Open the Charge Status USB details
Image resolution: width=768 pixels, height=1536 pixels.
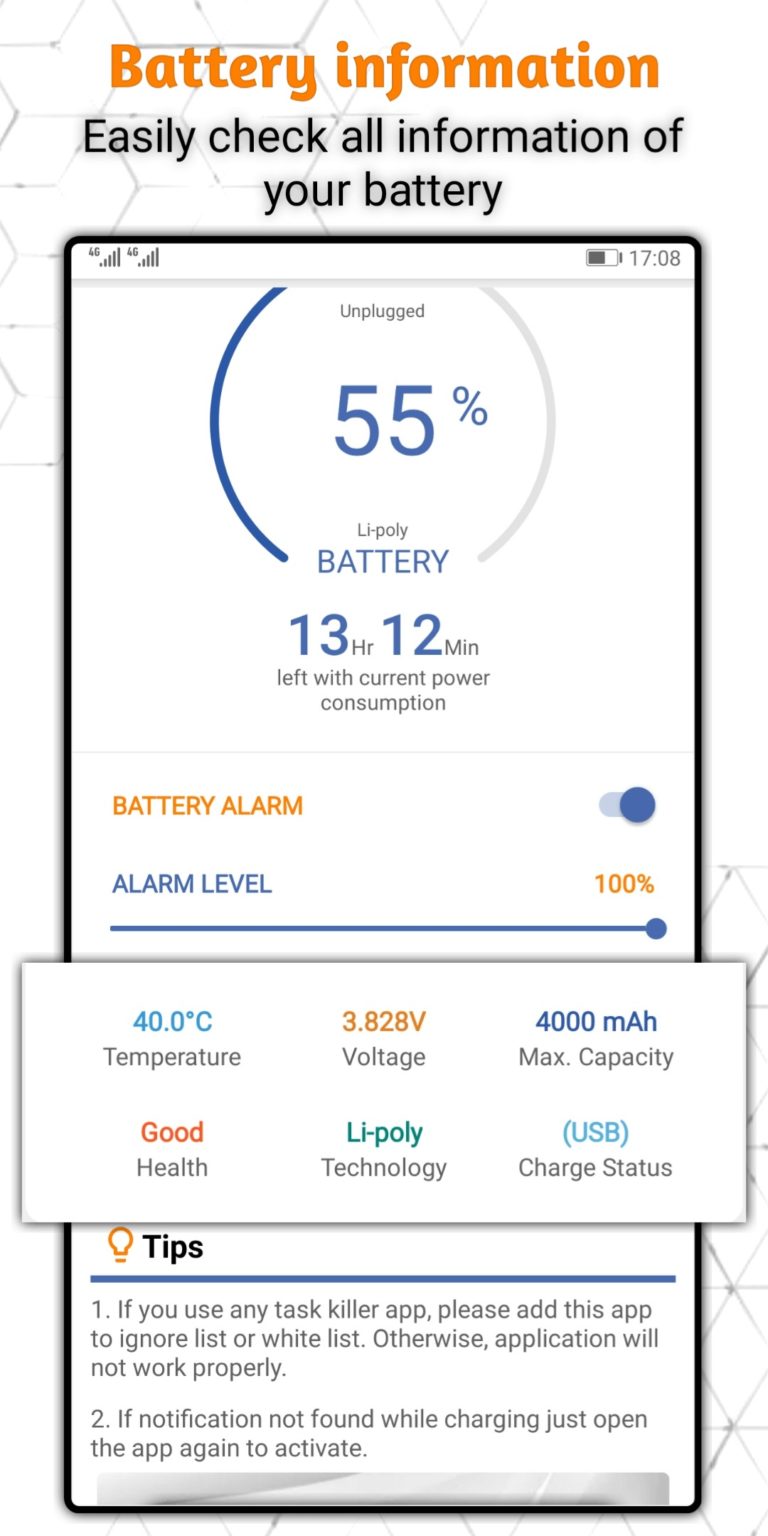[595, 1132]
